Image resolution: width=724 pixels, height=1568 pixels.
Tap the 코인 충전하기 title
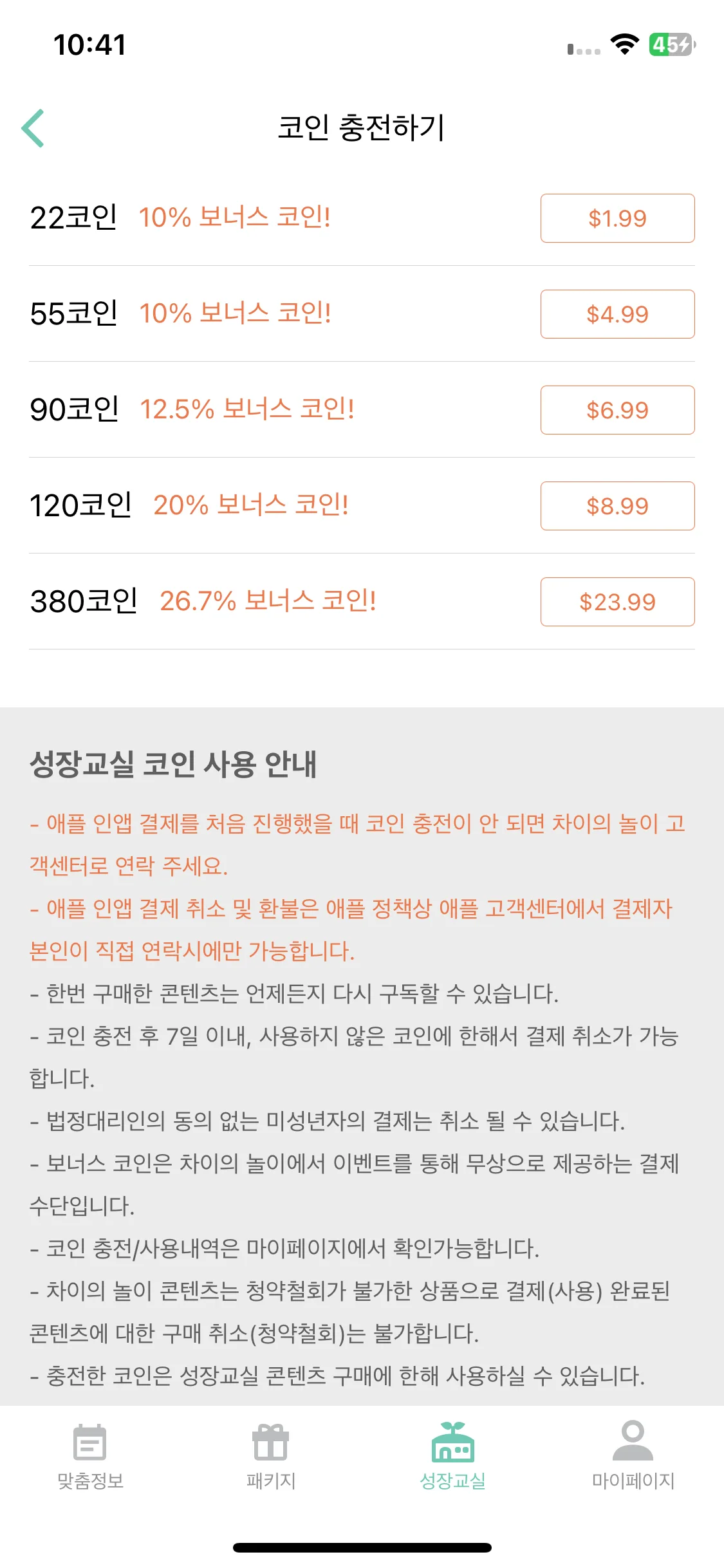(362, 128)
